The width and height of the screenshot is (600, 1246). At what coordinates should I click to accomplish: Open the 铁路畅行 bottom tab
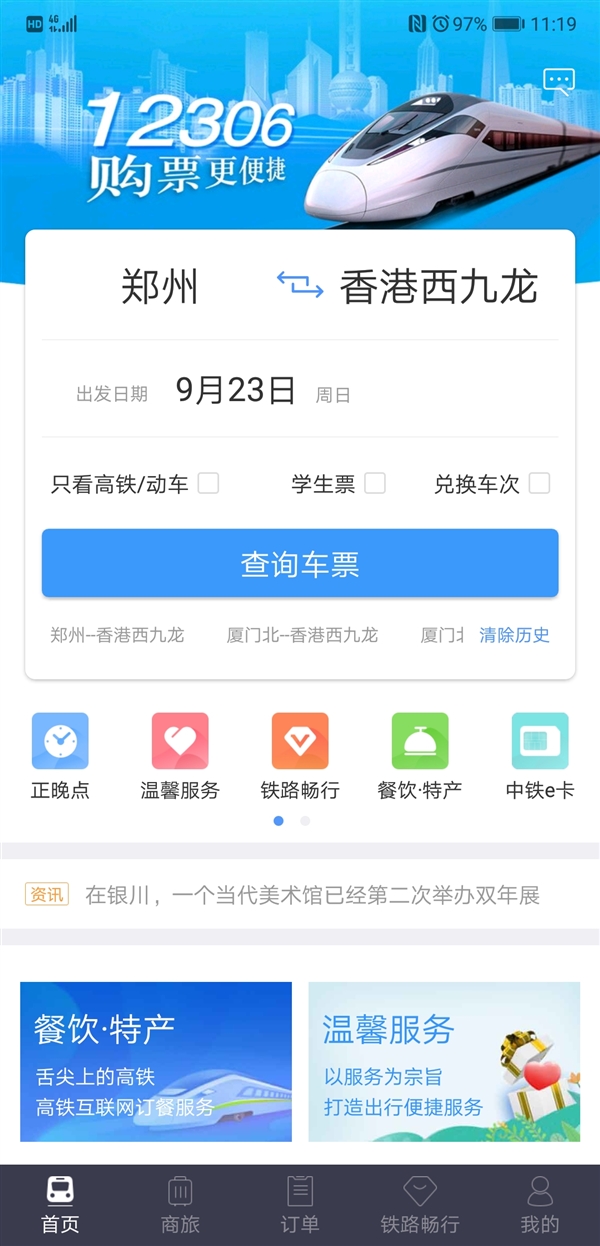pyautogui.click(x=420, y=1205)
